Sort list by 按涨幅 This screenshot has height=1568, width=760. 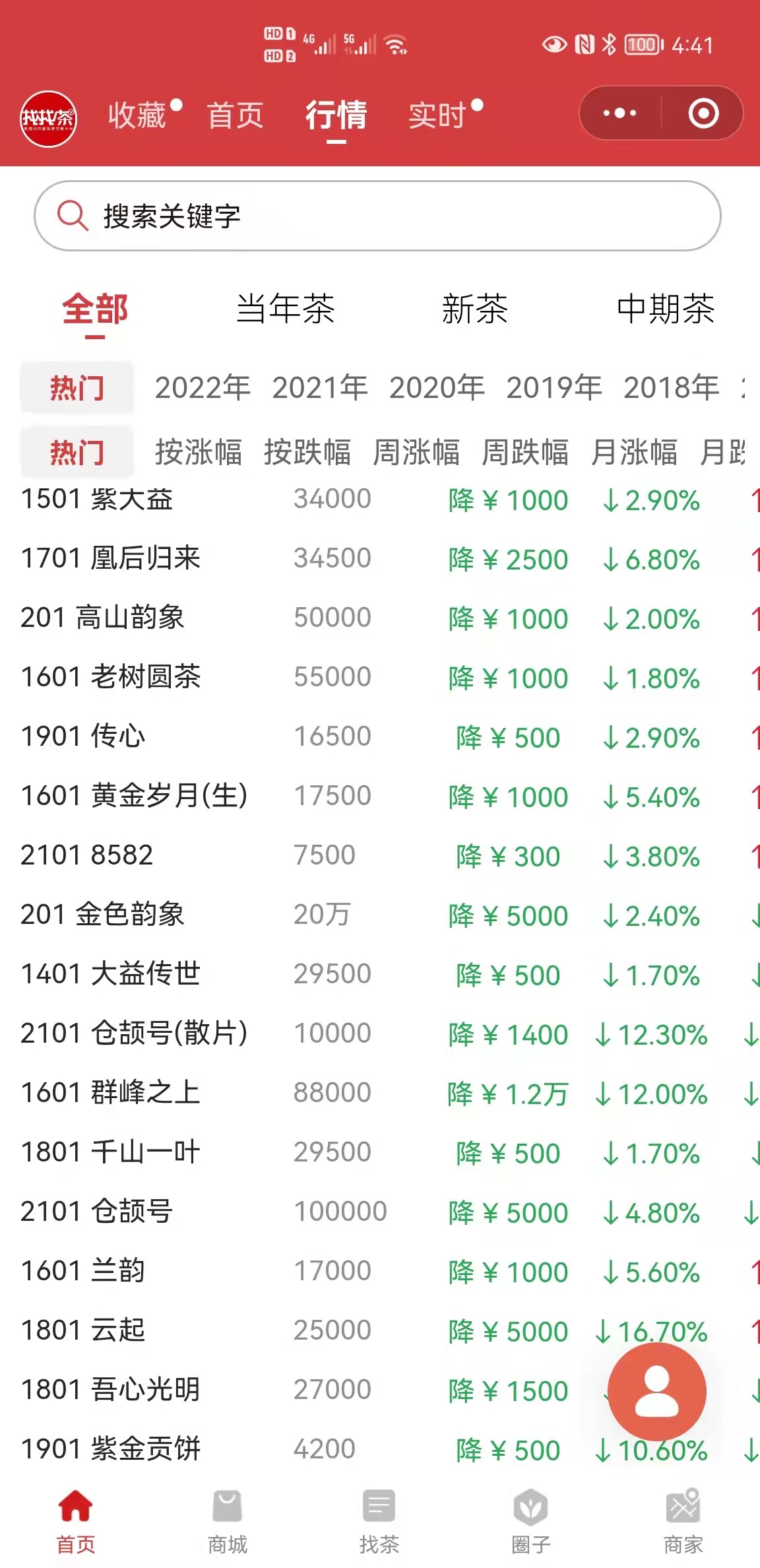tap(199, 453)
